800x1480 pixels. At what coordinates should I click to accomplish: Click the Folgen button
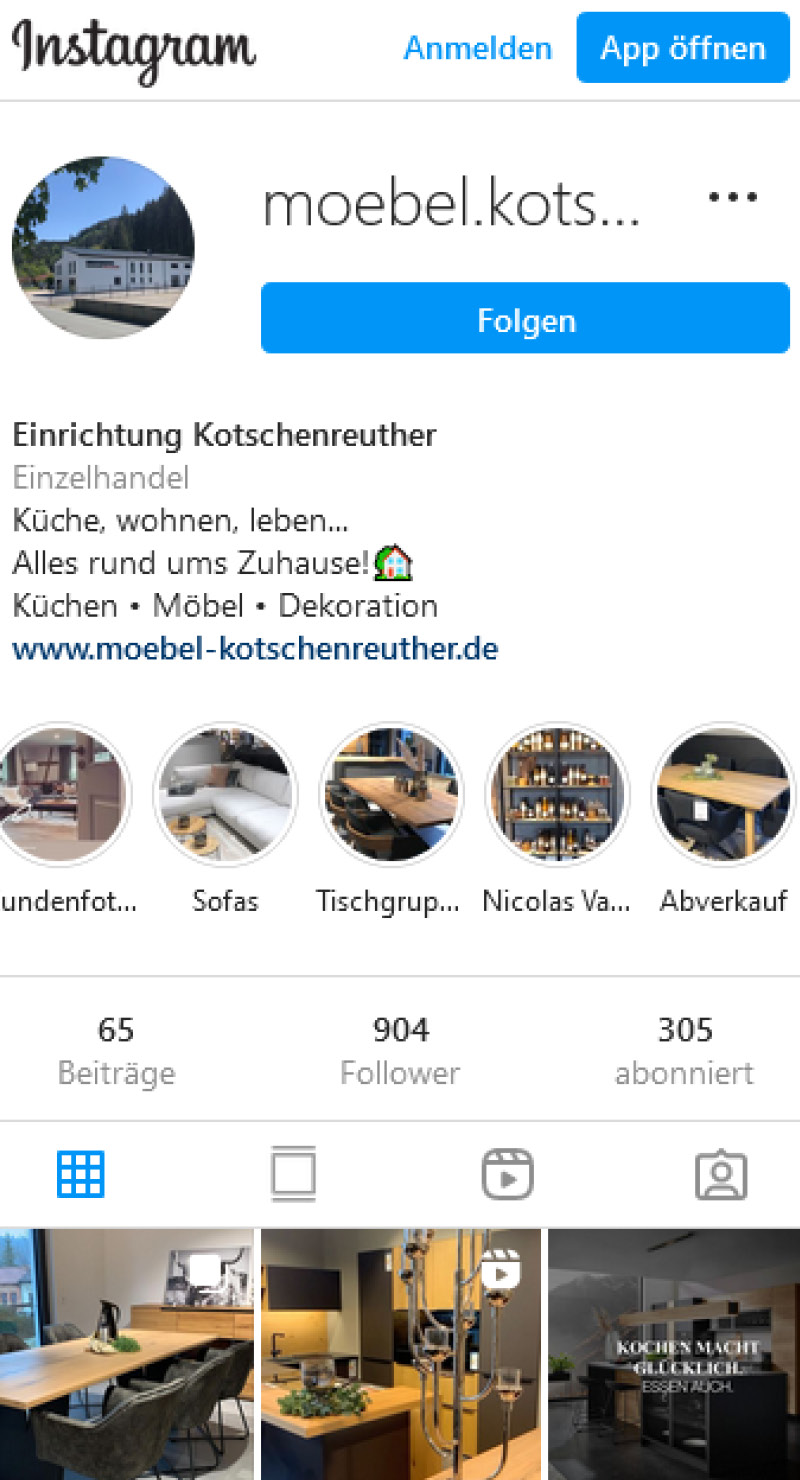click(x=524, y=319)
